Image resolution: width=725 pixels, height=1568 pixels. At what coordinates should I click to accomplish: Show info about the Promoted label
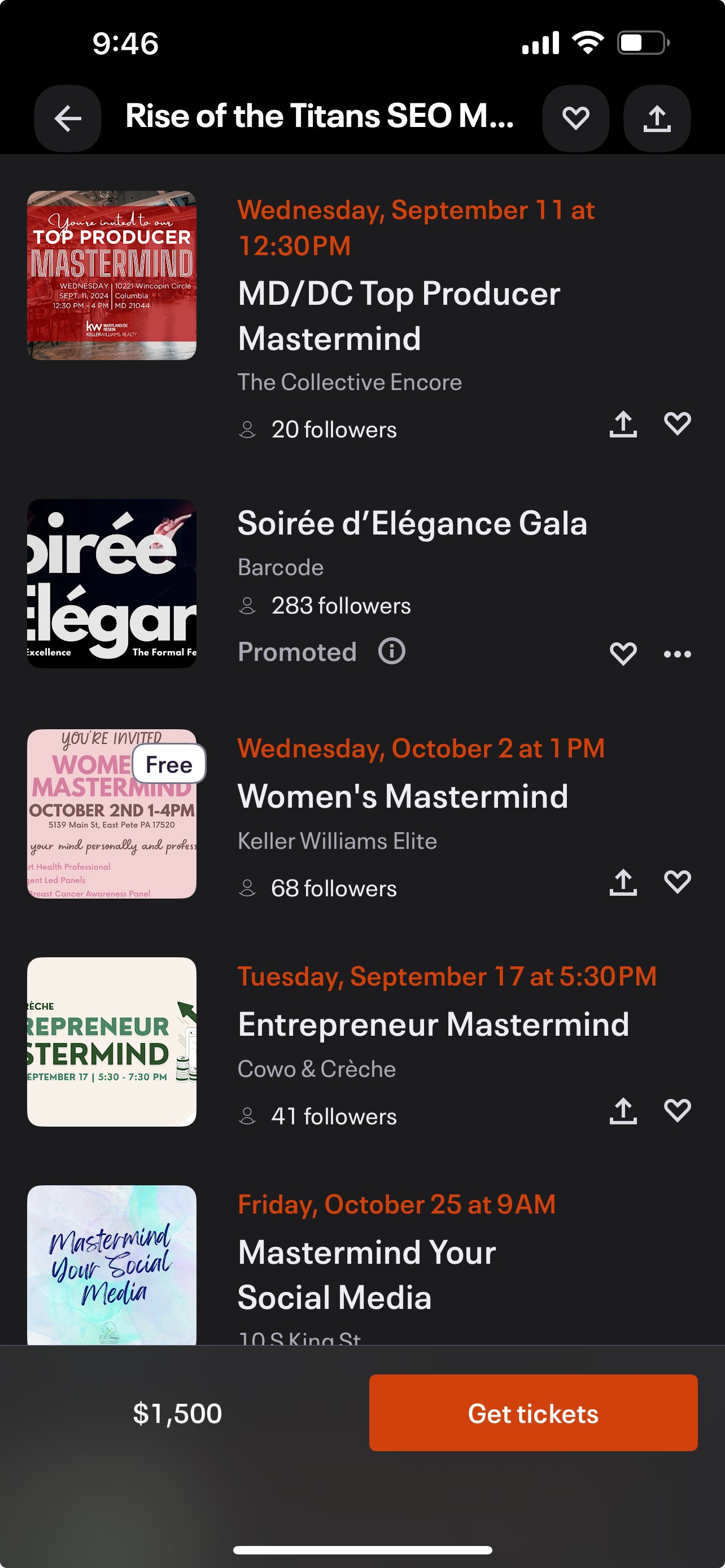tap(391, 651)
